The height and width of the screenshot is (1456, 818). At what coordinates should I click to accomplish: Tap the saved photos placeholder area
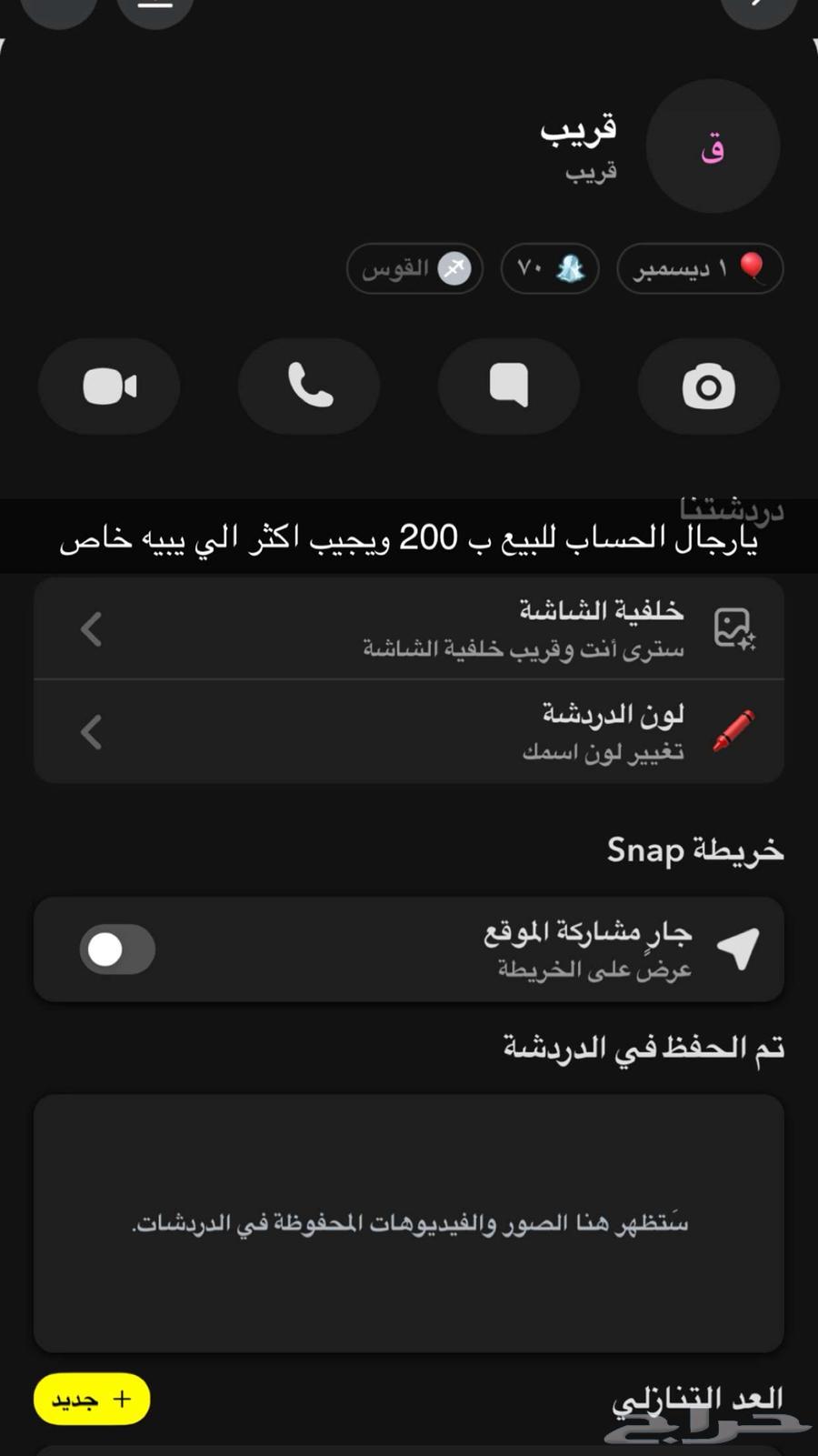408,1223
